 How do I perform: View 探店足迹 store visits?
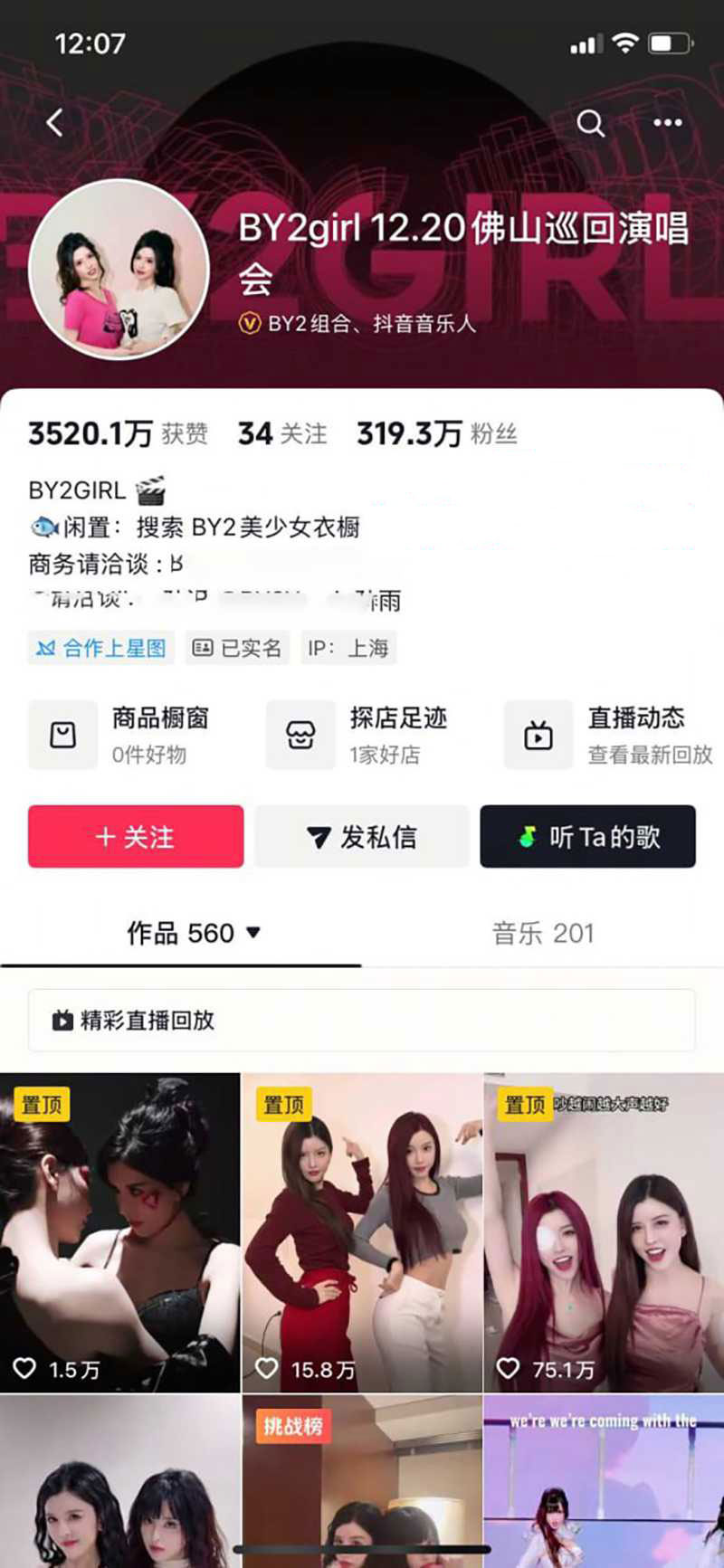click(x=359, y=735)
